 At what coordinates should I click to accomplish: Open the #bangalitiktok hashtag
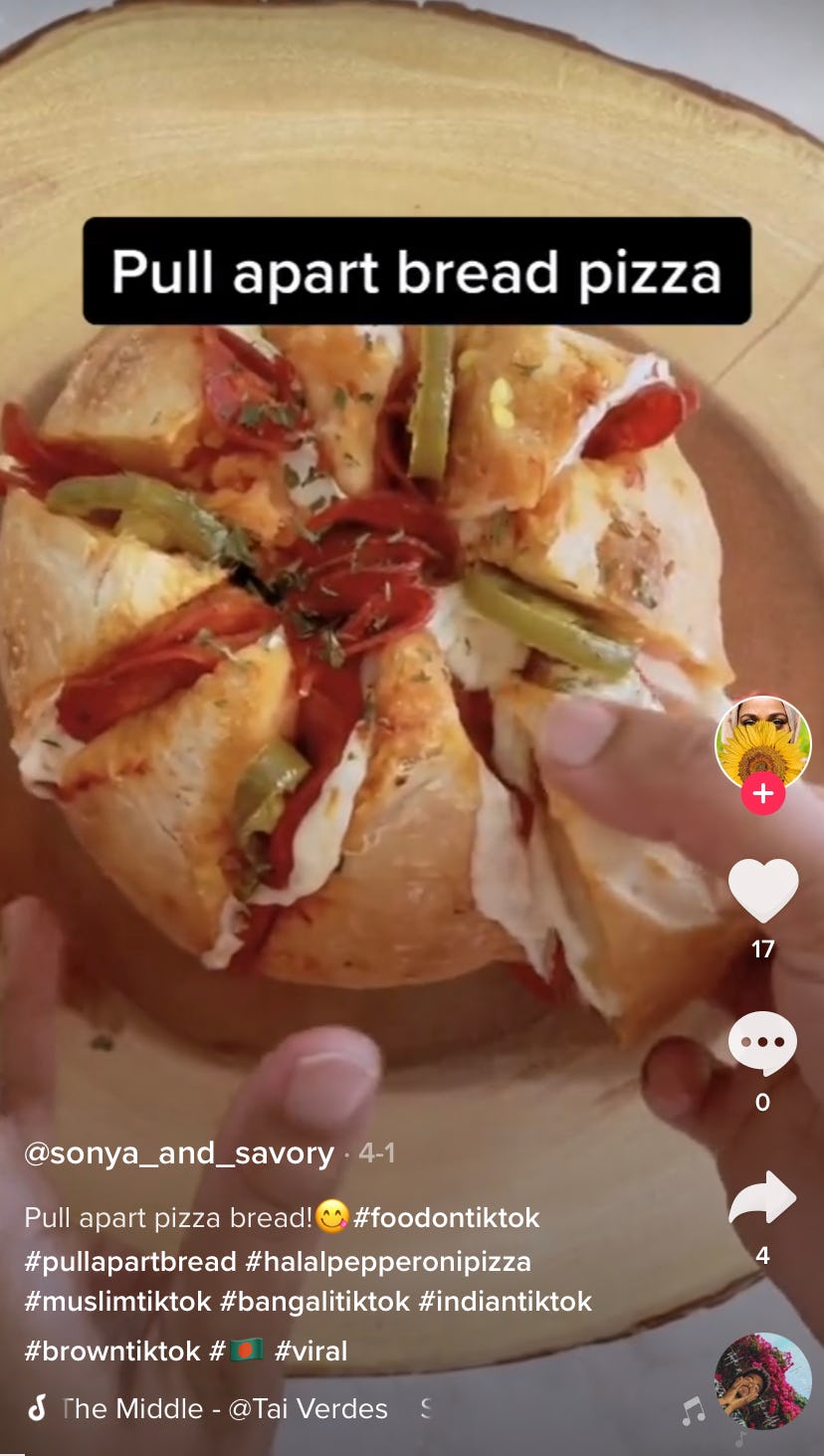[315, 1302]
